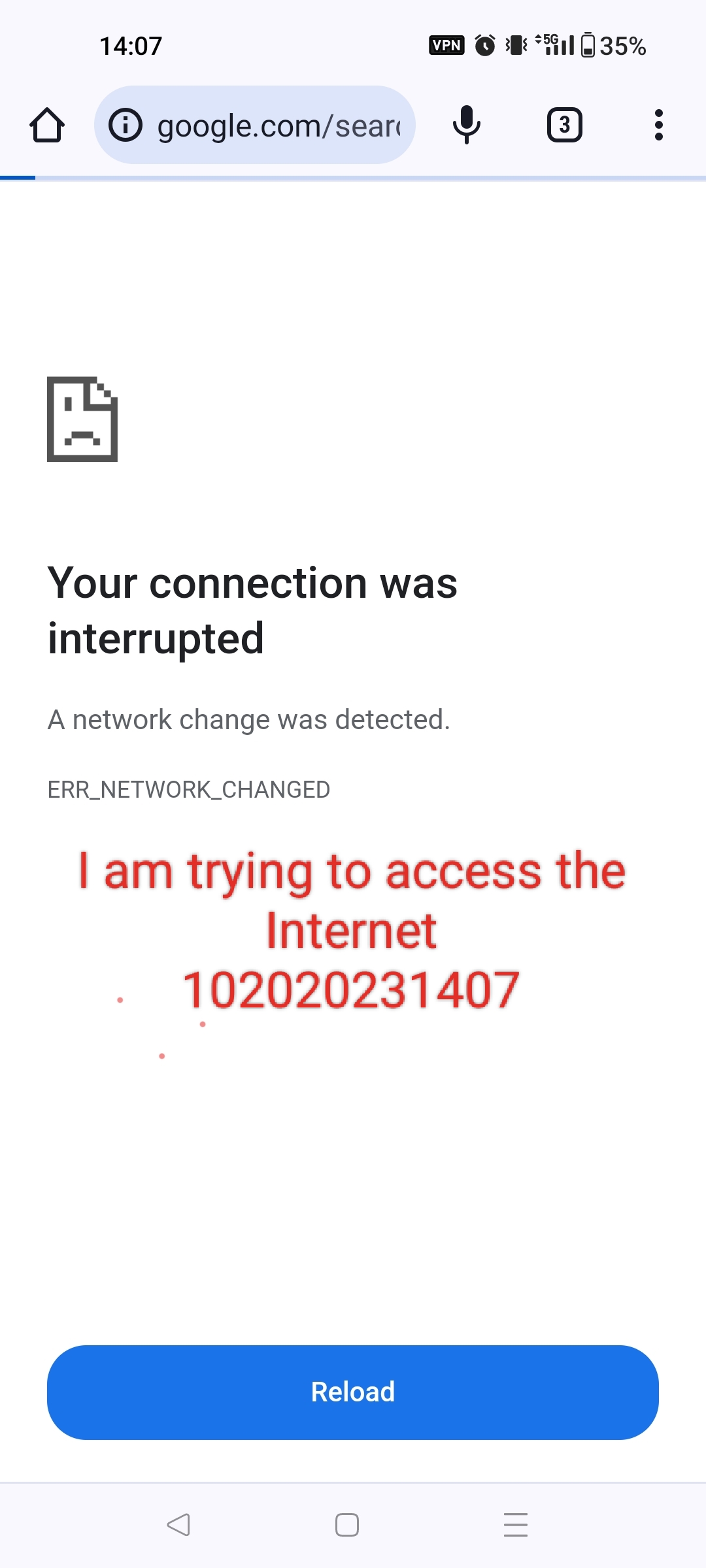Open the tab switcher showing 3 tabs
Viewport: 706px width, 1568px height.
pyautogui.click(x=565, y=125)
